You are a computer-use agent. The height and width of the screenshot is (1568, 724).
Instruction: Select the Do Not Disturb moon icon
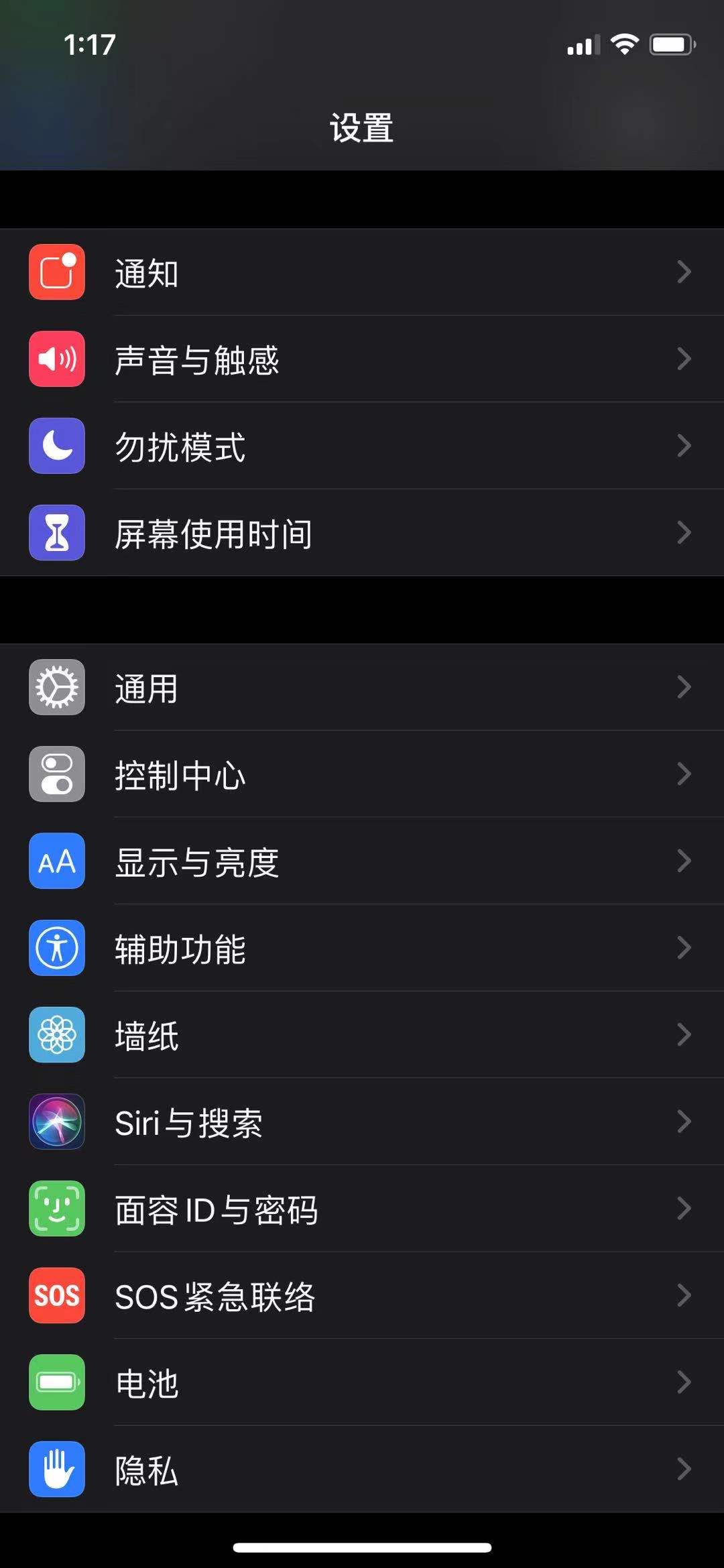(x=56, y=446)
